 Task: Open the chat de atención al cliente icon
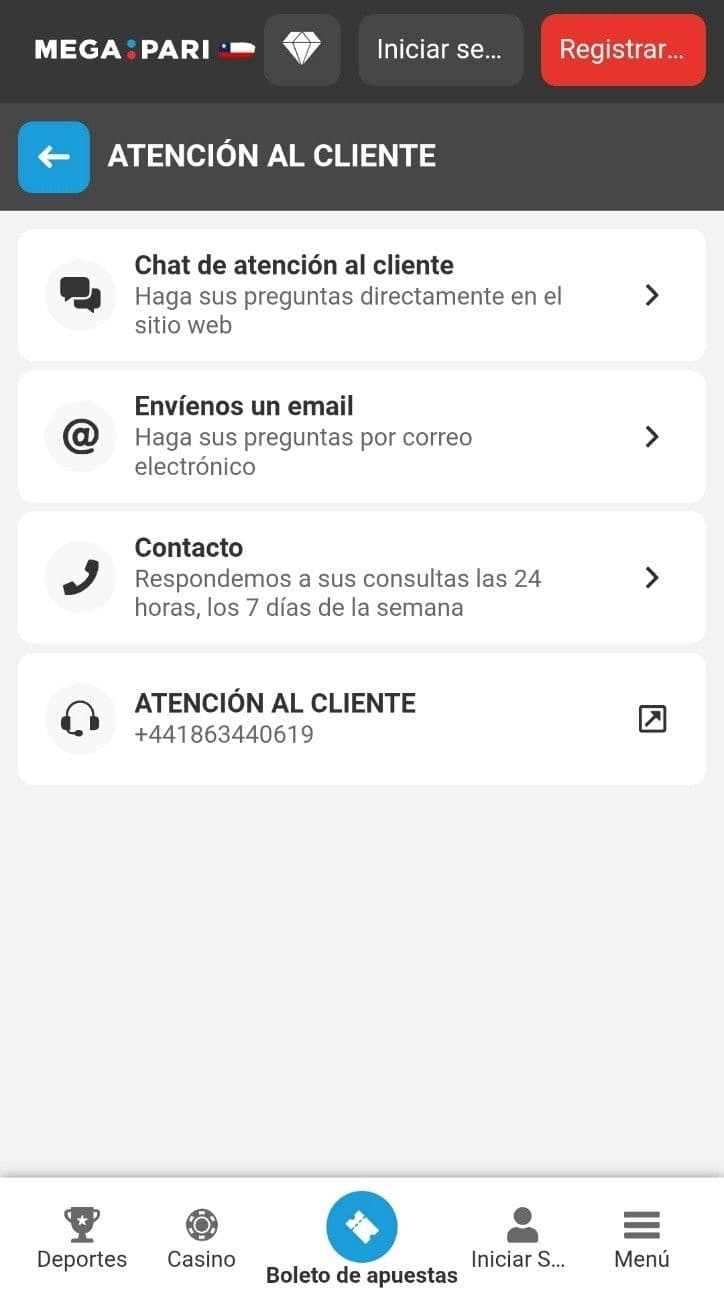click(x=80, y=294)
